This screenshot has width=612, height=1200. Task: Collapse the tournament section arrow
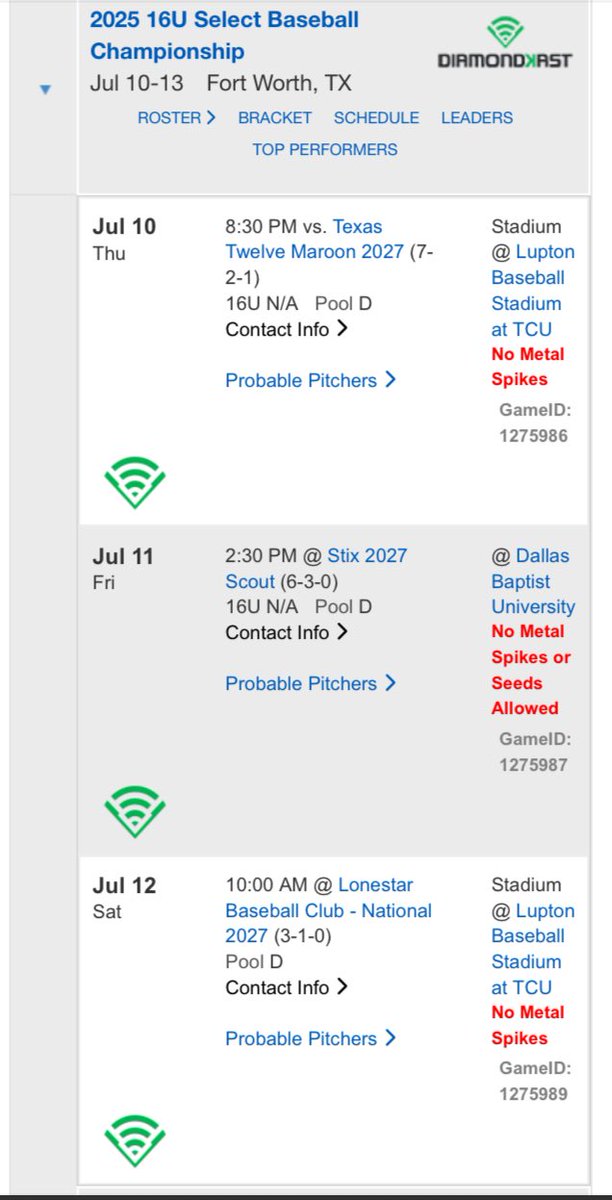click(x=44, y=90)
